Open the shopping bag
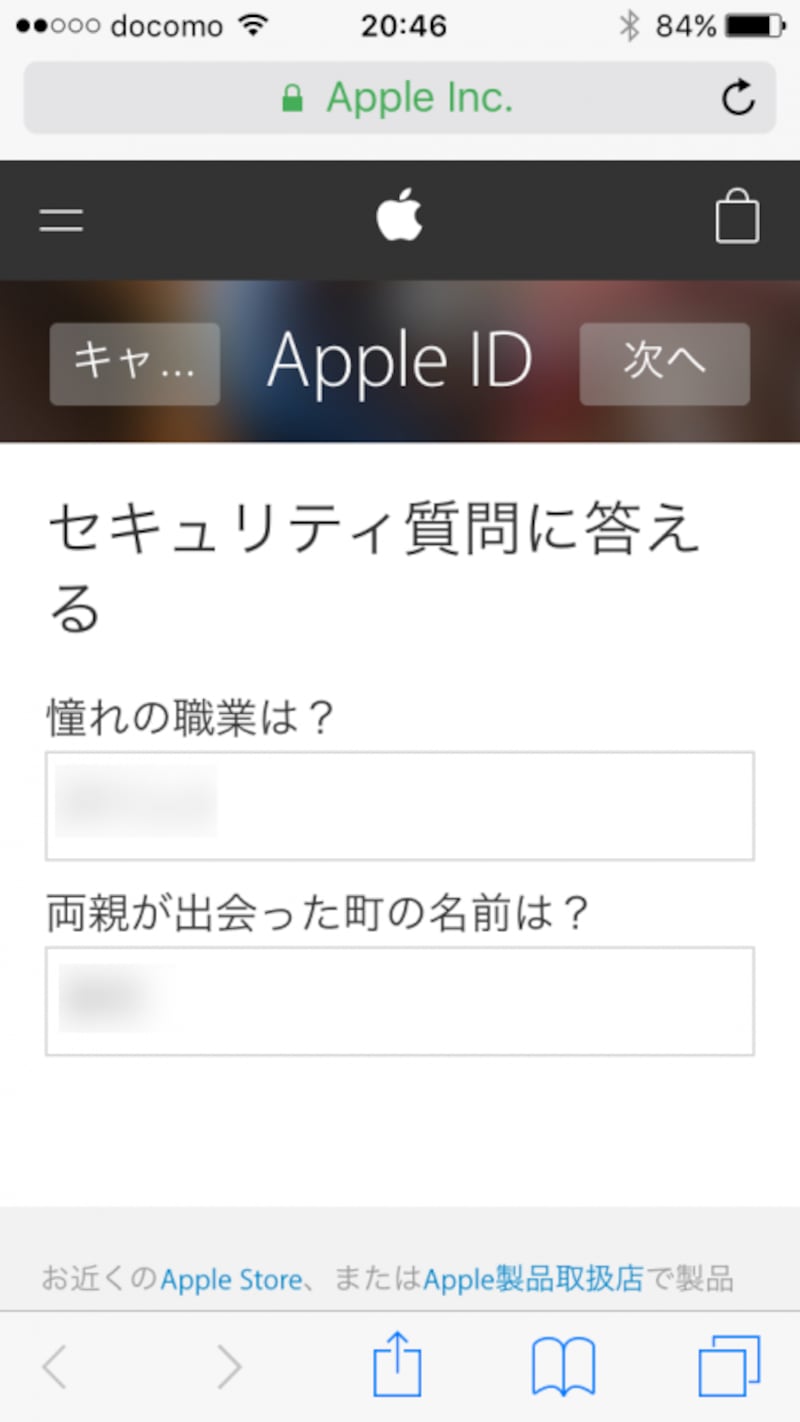The height and width of the screenshot is (1422, 800). (737, 218)
